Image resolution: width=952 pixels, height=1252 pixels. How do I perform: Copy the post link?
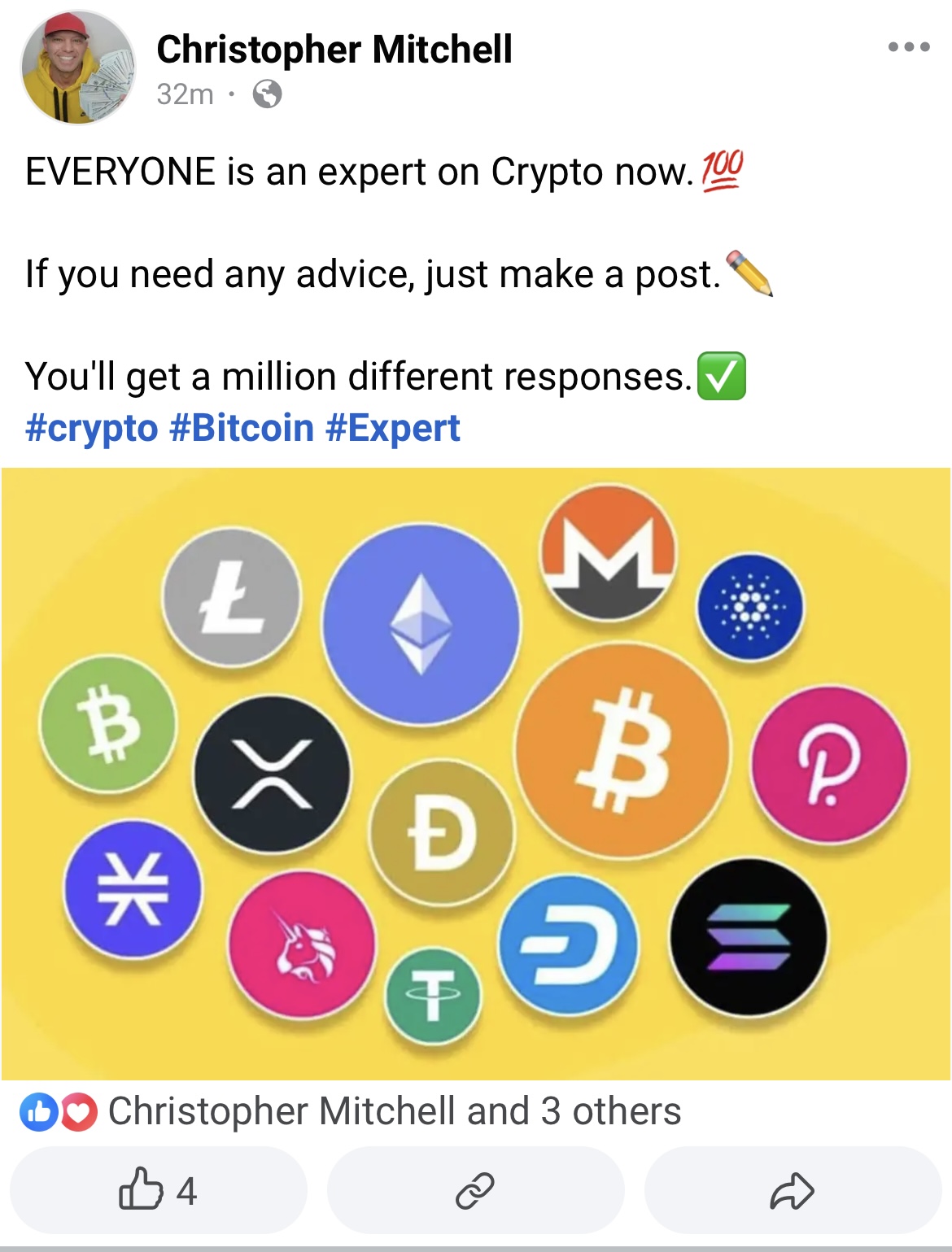[475, 1190]
